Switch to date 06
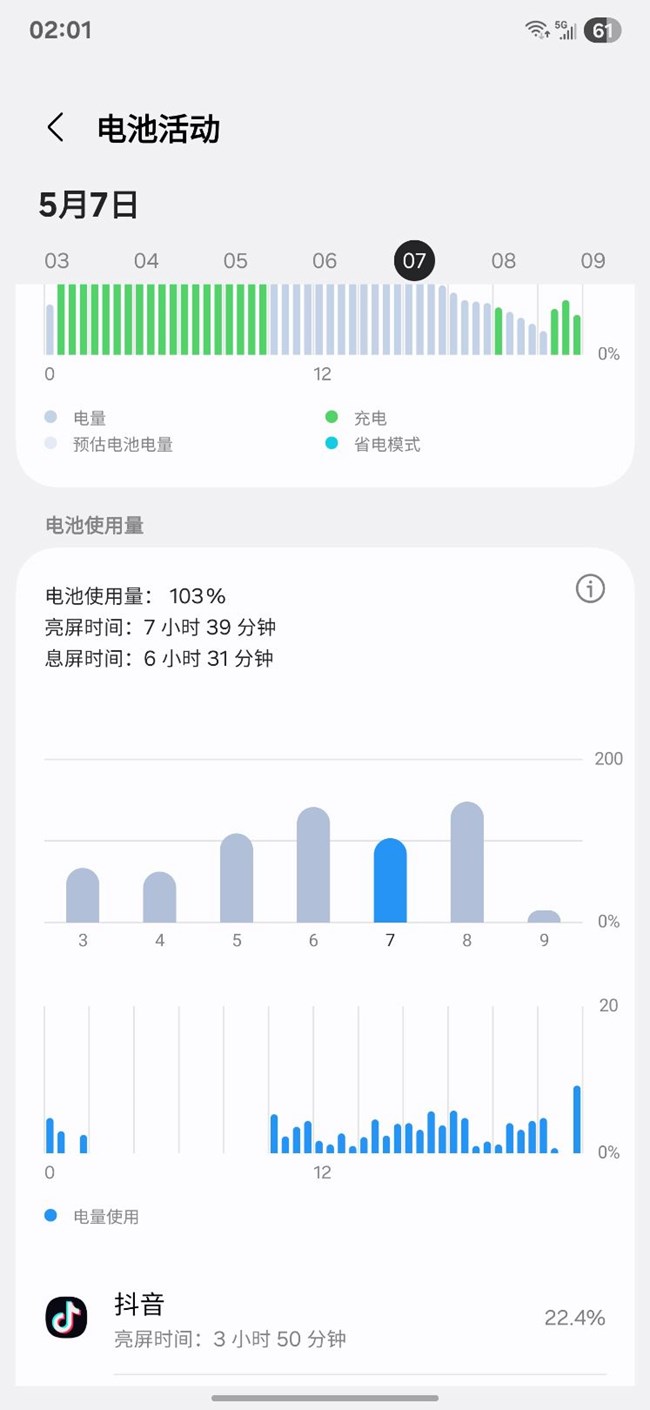 pos(324,261)
